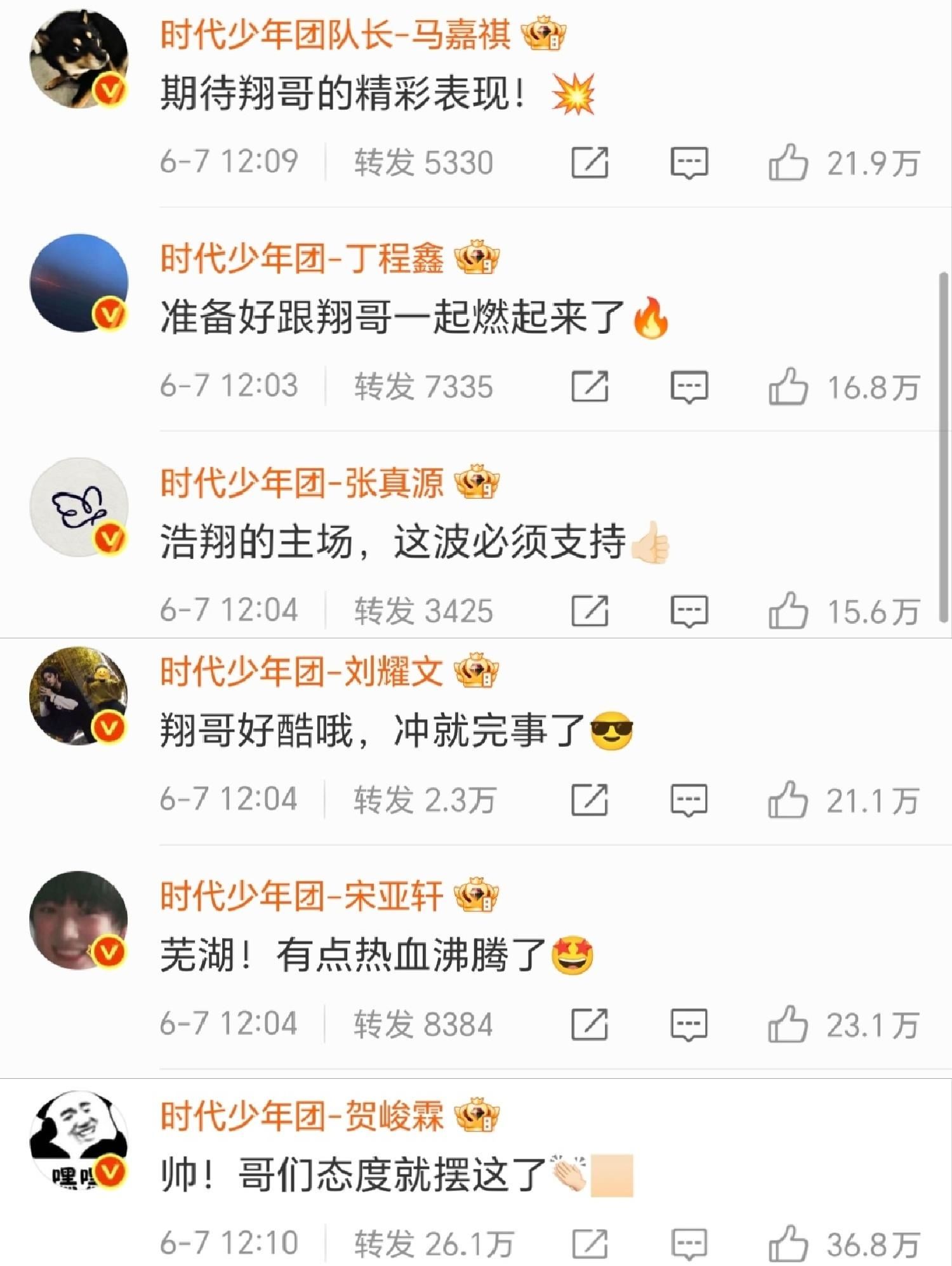The height and width of the screenshot is (1266, 952).
Task: Open 马嘉祺's profile avatar
Action: (x=79, y=59)
